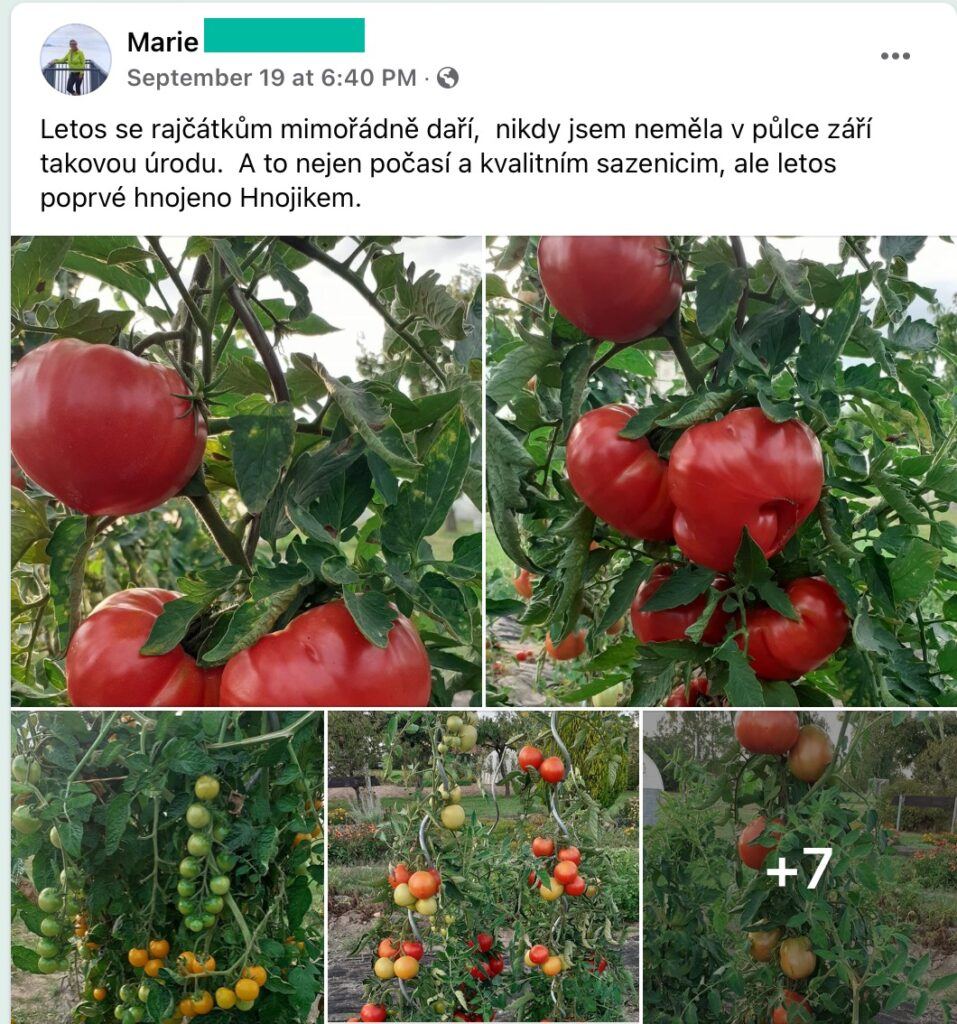This screenshot has width=957, height=1024.
Task: Open Marie's profile from her name
Action: pos(163,42)
